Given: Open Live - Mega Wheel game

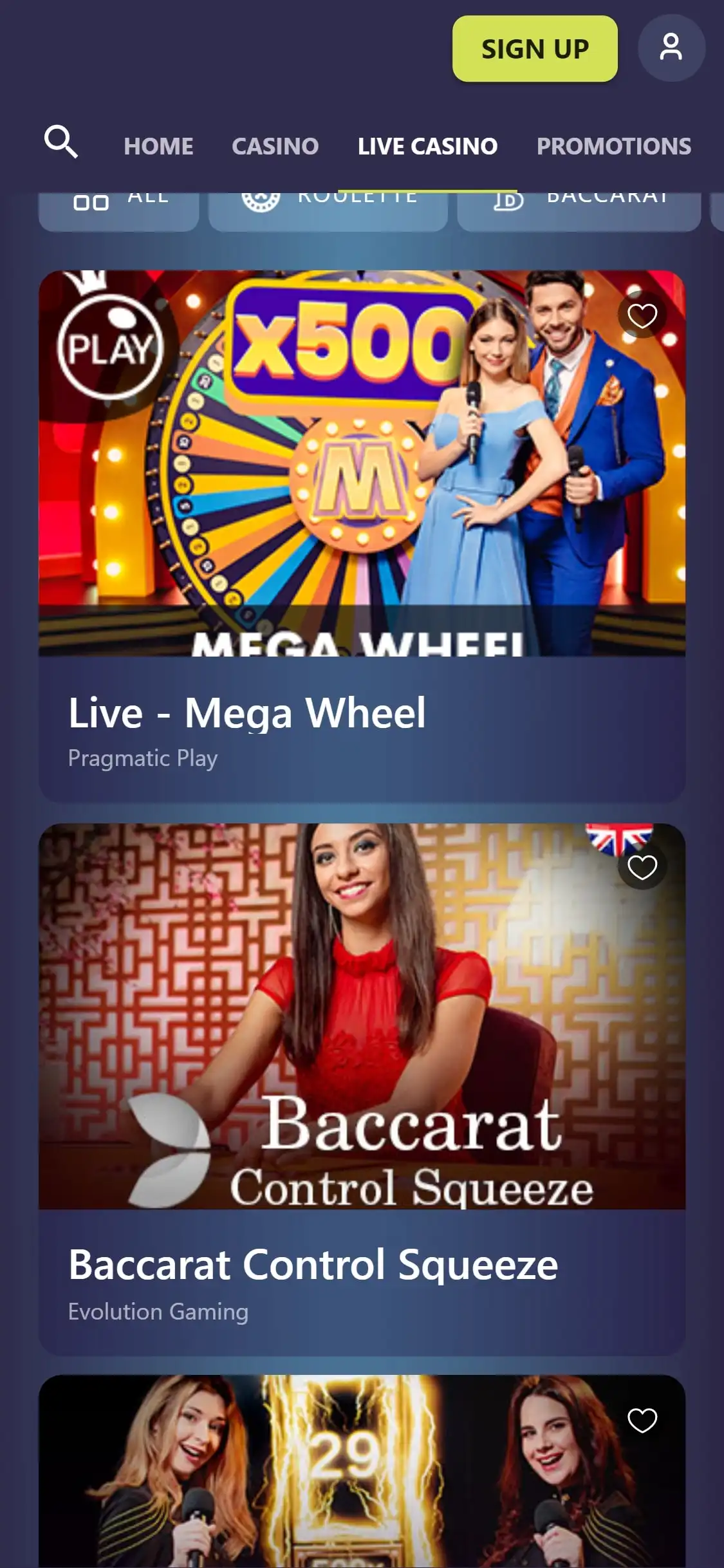Looking at the screenshot, I should tap(362, 463).
